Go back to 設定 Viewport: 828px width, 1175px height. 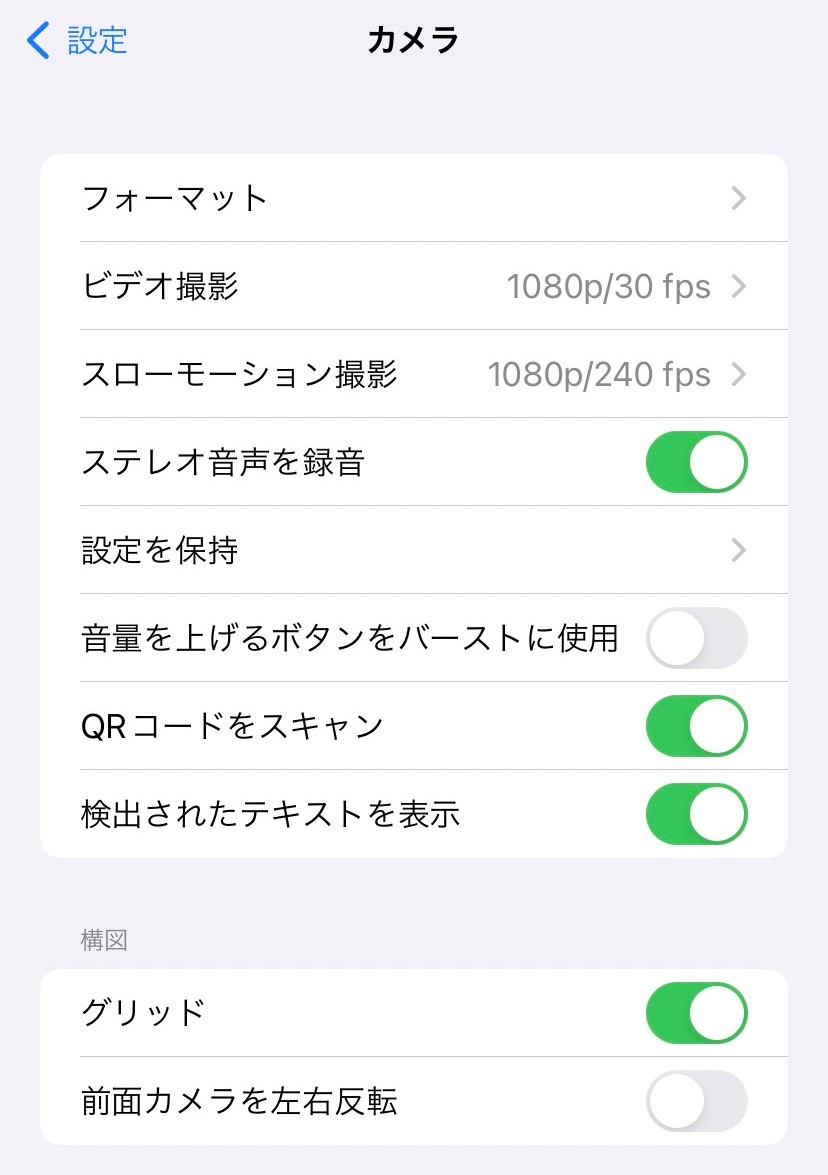coord(78,41)
